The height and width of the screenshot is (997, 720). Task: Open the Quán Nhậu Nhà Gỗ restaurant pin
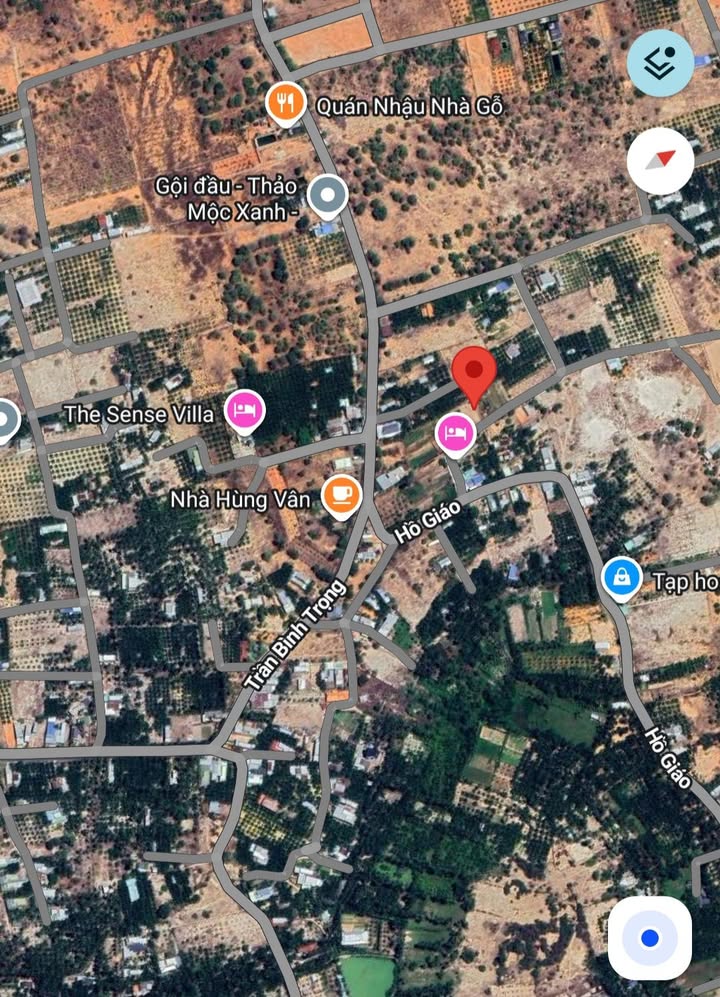(287, 102)
